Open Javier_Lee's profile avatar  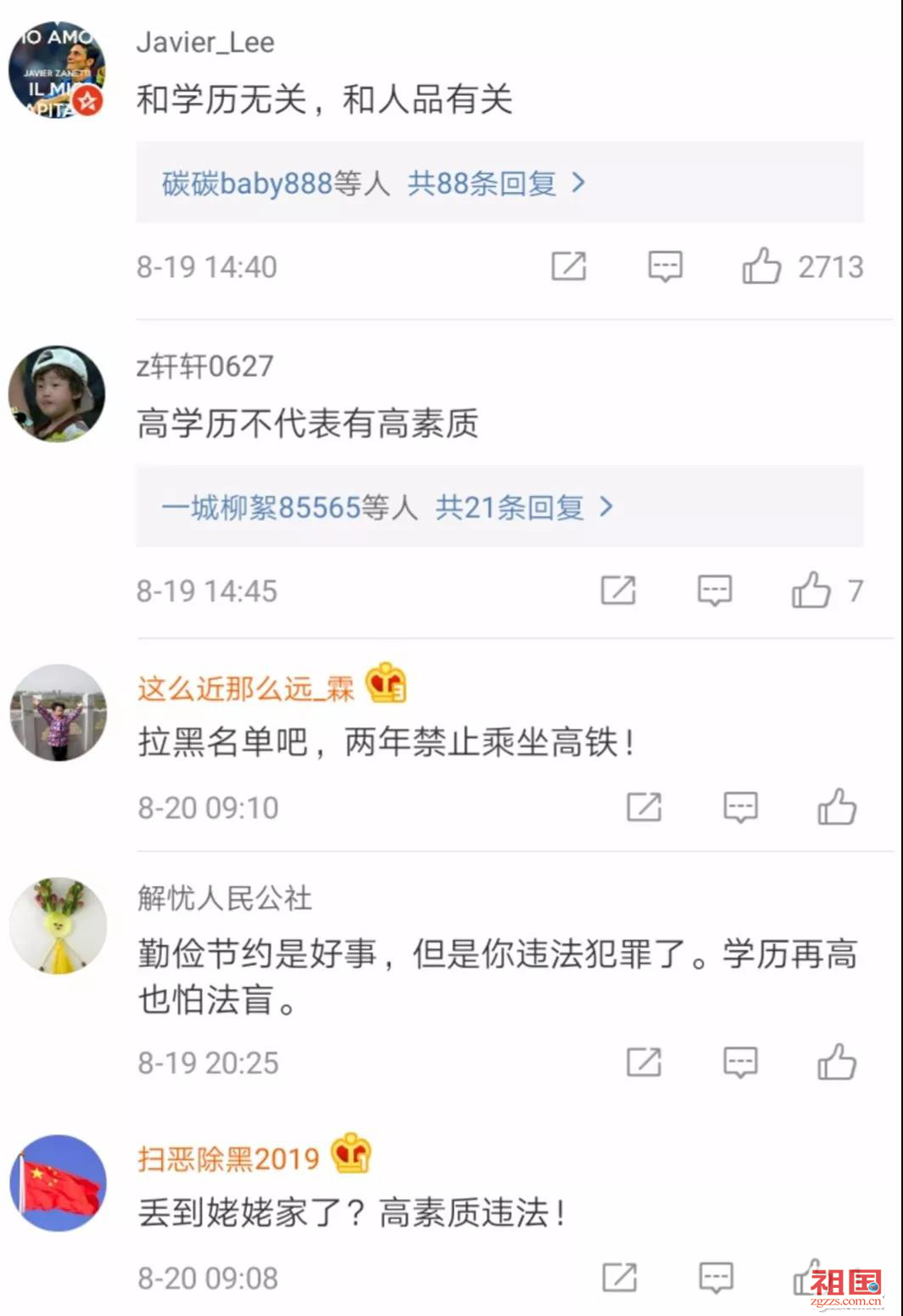[x=56, y=70]
